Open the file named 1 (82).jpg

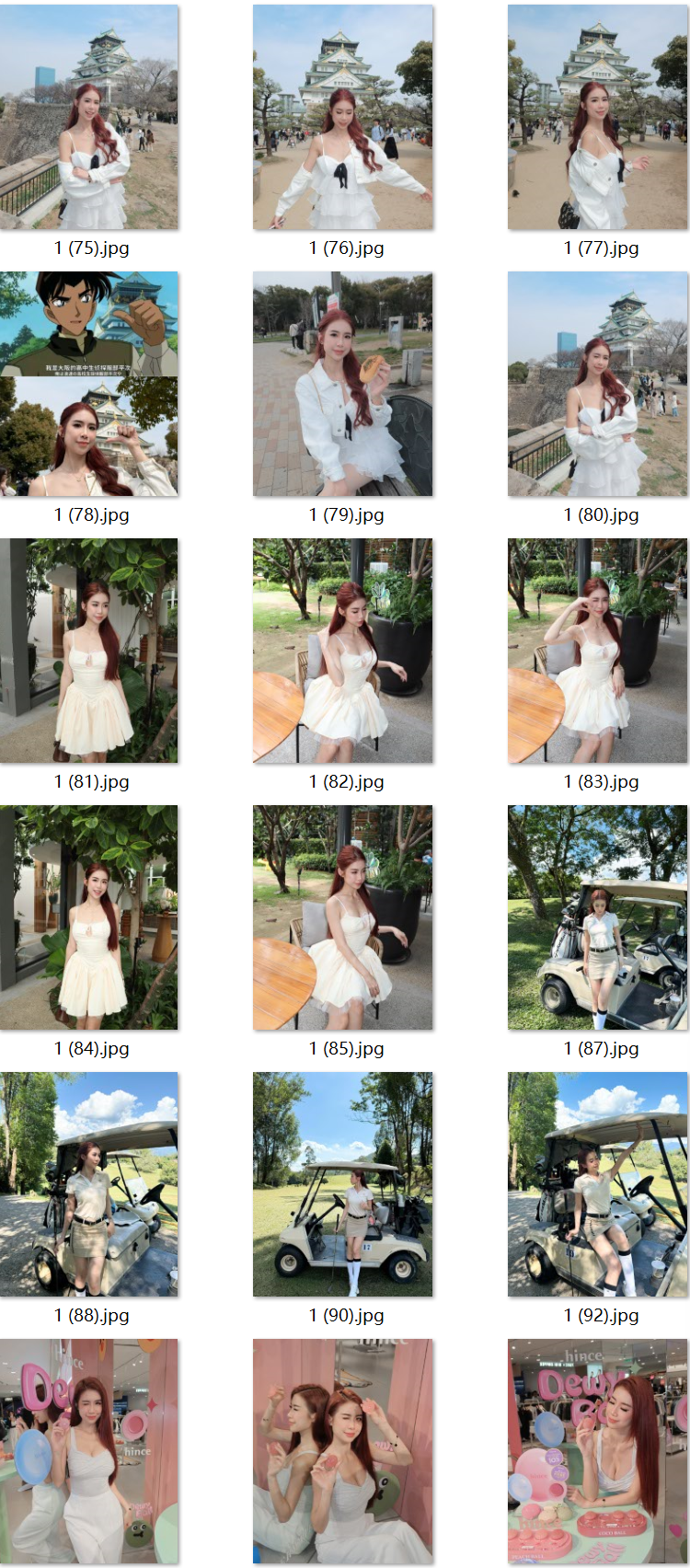(x=343, y=651)
